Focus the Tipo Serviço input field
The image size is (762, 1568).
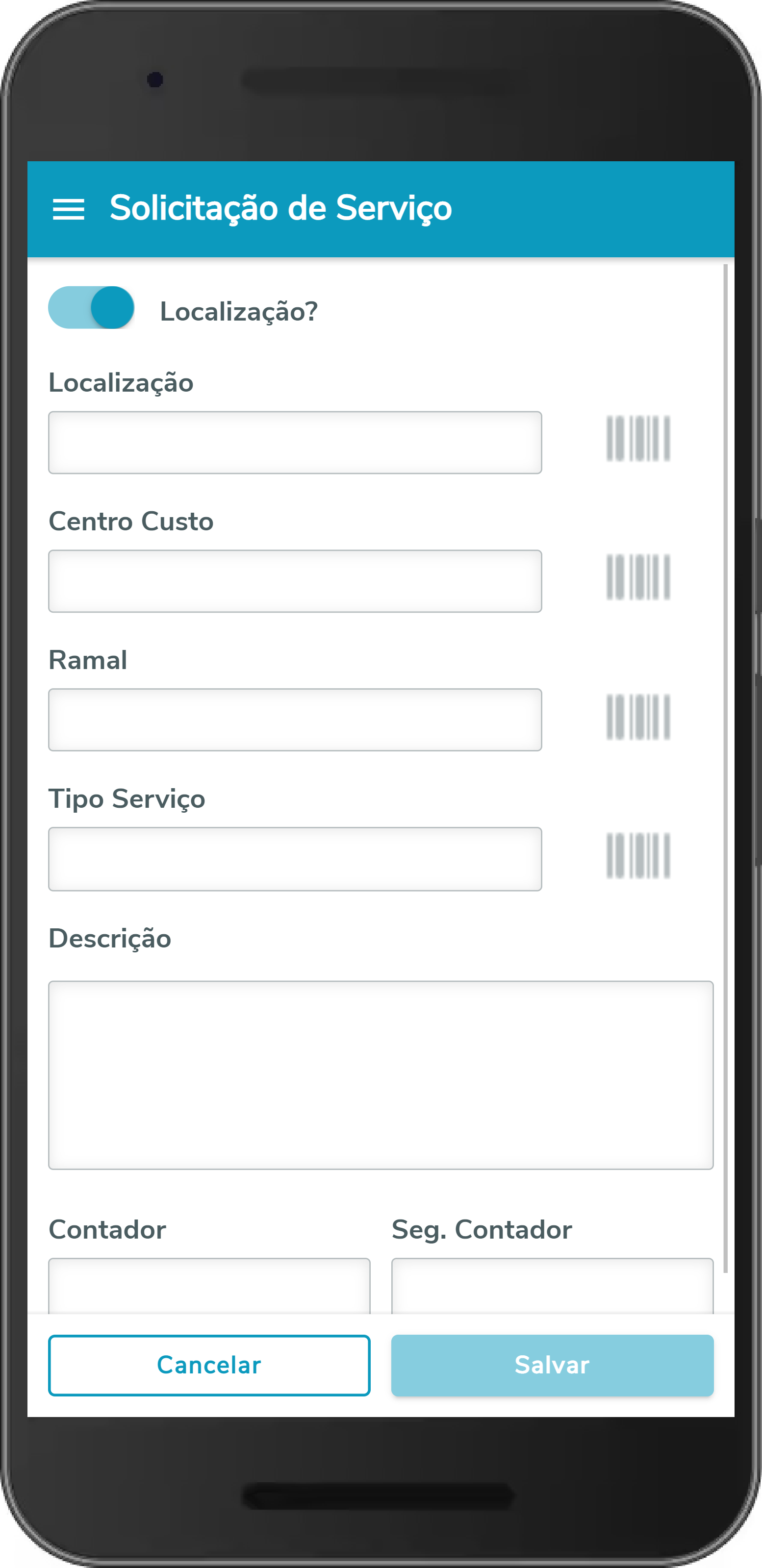295,859
